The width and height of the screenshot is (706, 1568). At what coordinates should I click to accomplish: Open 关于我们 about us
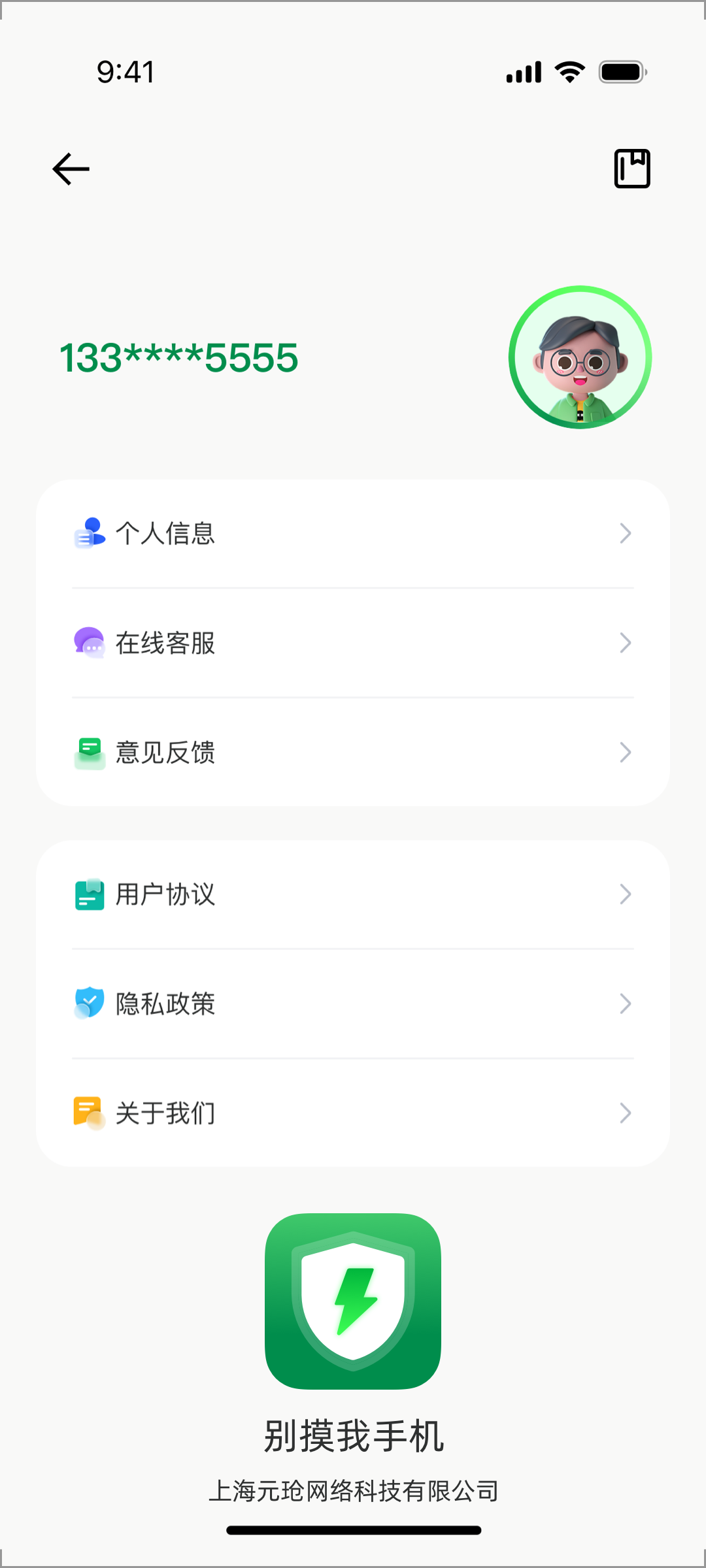coord(353,1113)
